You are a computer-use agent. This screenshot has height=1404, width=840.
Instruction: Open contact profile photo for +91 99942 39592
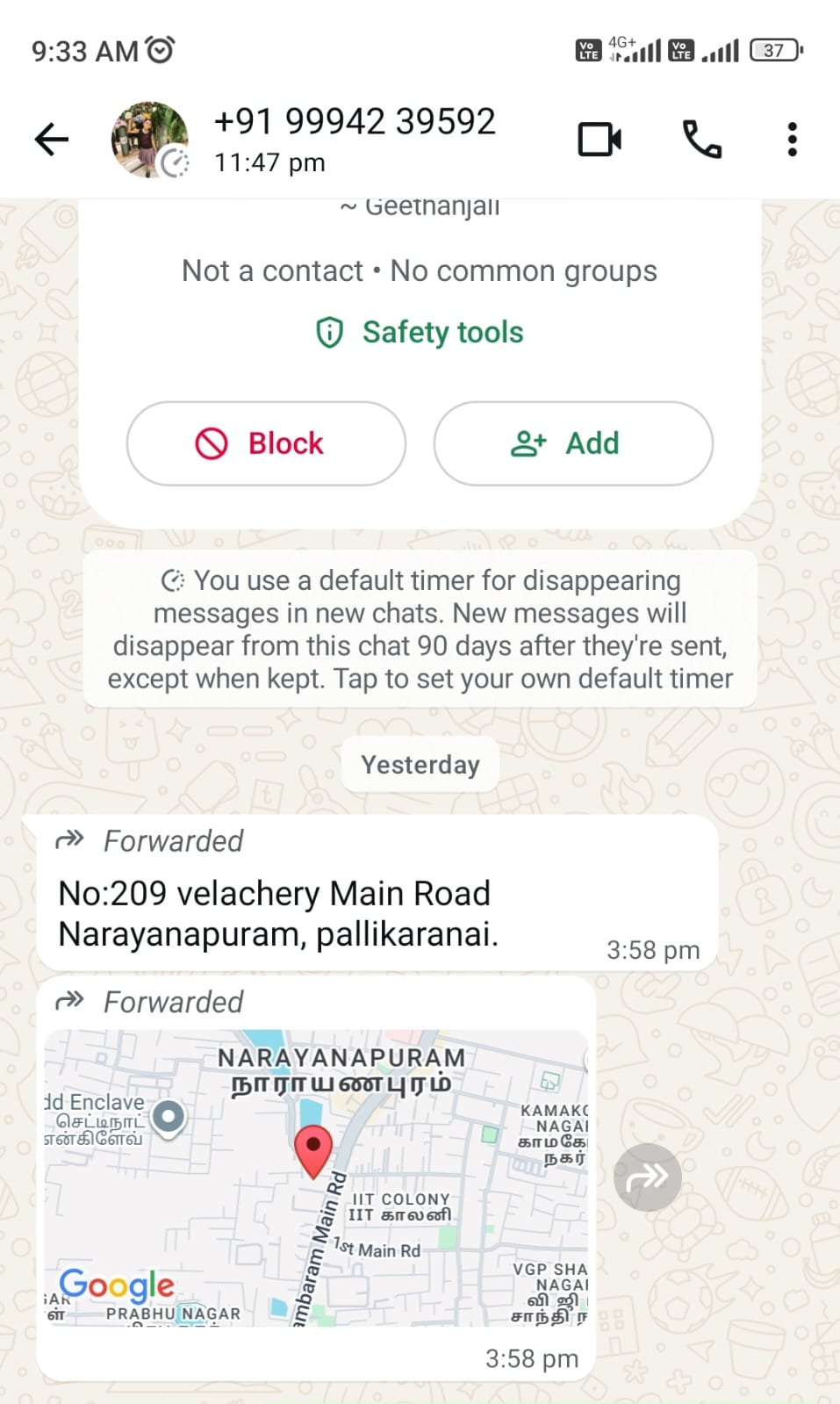click(149, 140)
